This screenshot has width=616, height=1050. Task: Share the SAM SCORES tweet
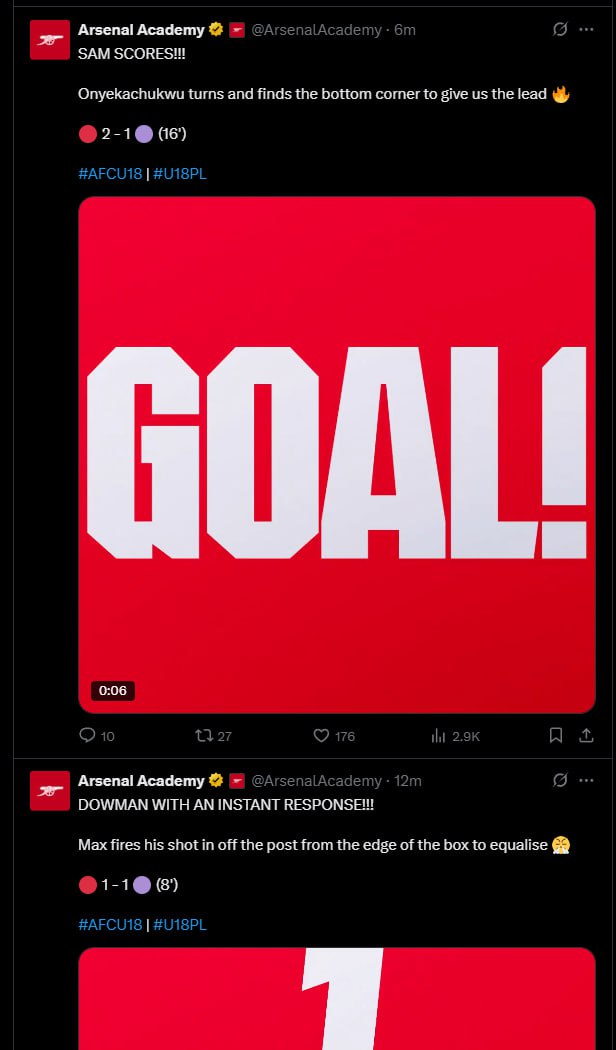coord(586,735)
